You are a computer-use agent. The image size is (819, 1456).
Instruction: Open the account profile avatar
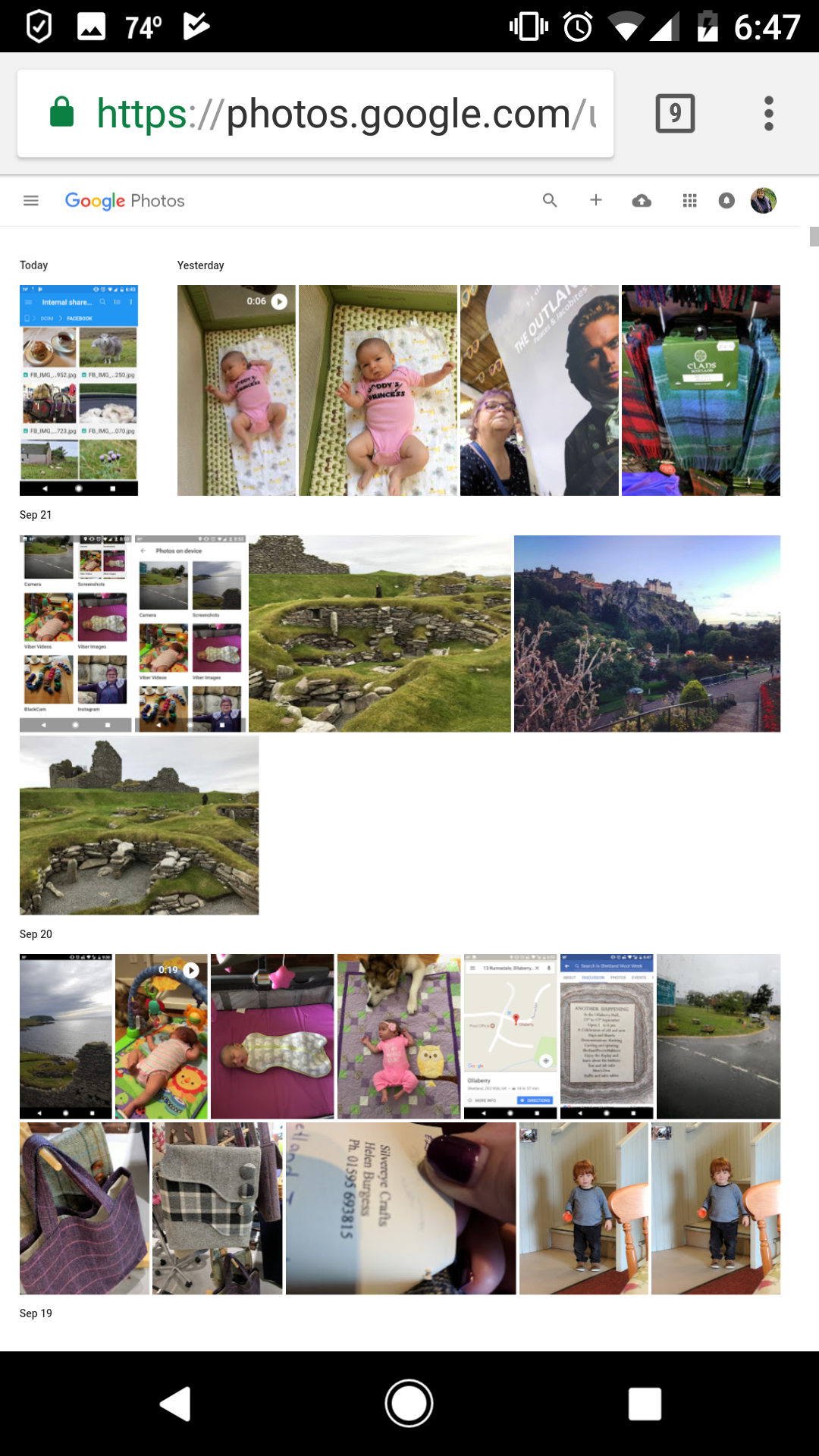point(763,201)
